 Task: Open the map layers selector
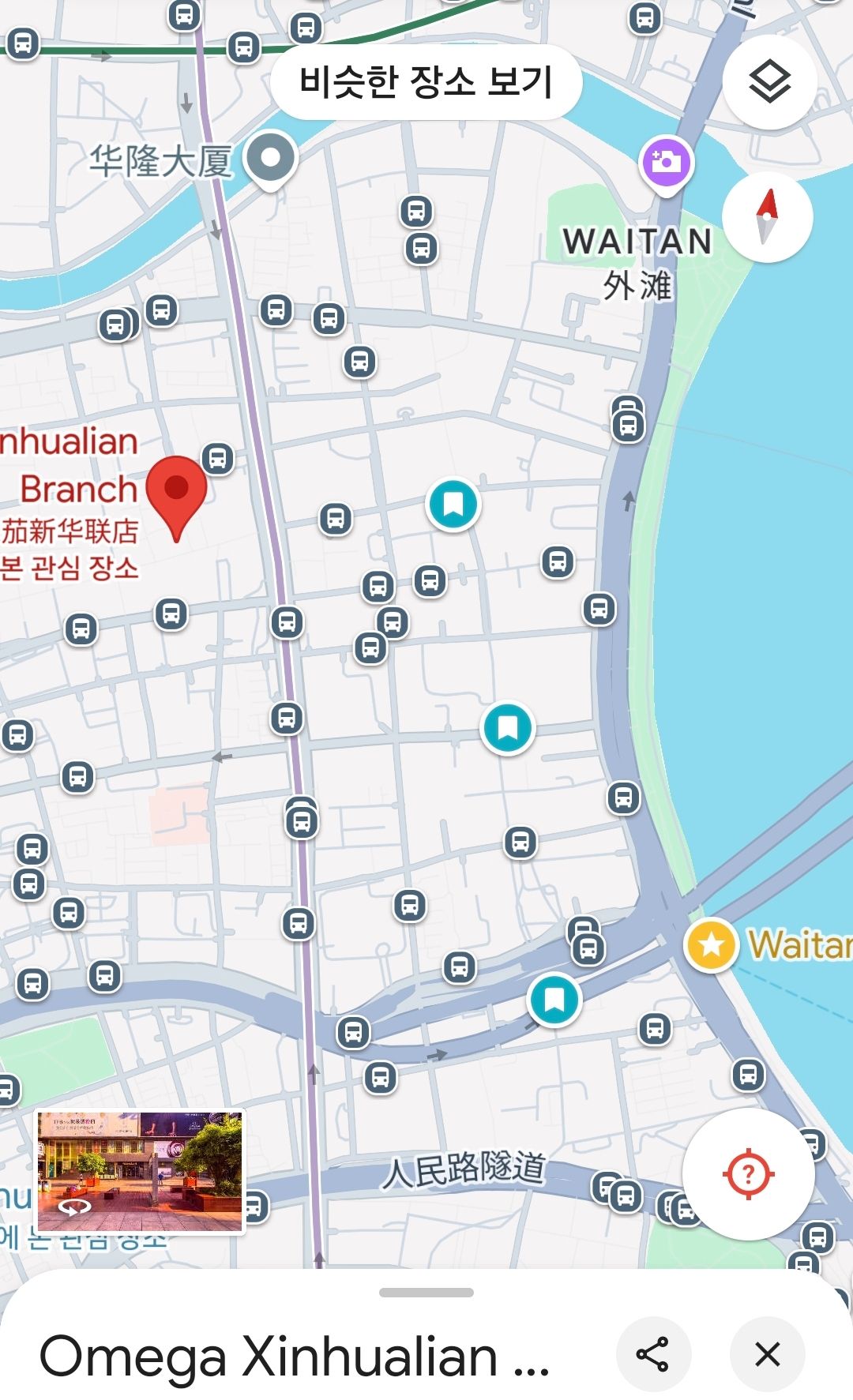769,82
